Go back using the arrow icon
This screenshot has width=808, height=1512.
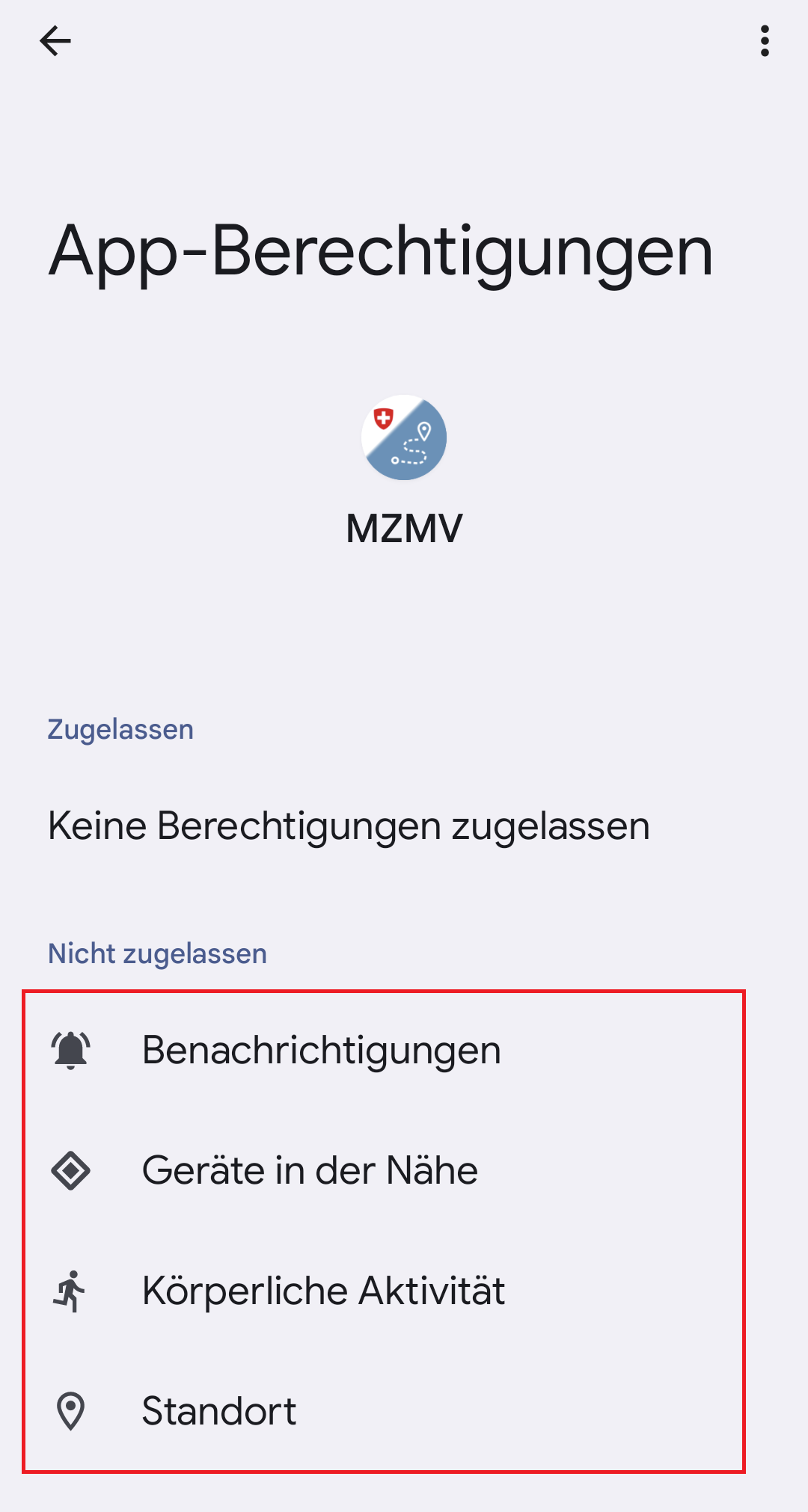[x=55, y=41]
